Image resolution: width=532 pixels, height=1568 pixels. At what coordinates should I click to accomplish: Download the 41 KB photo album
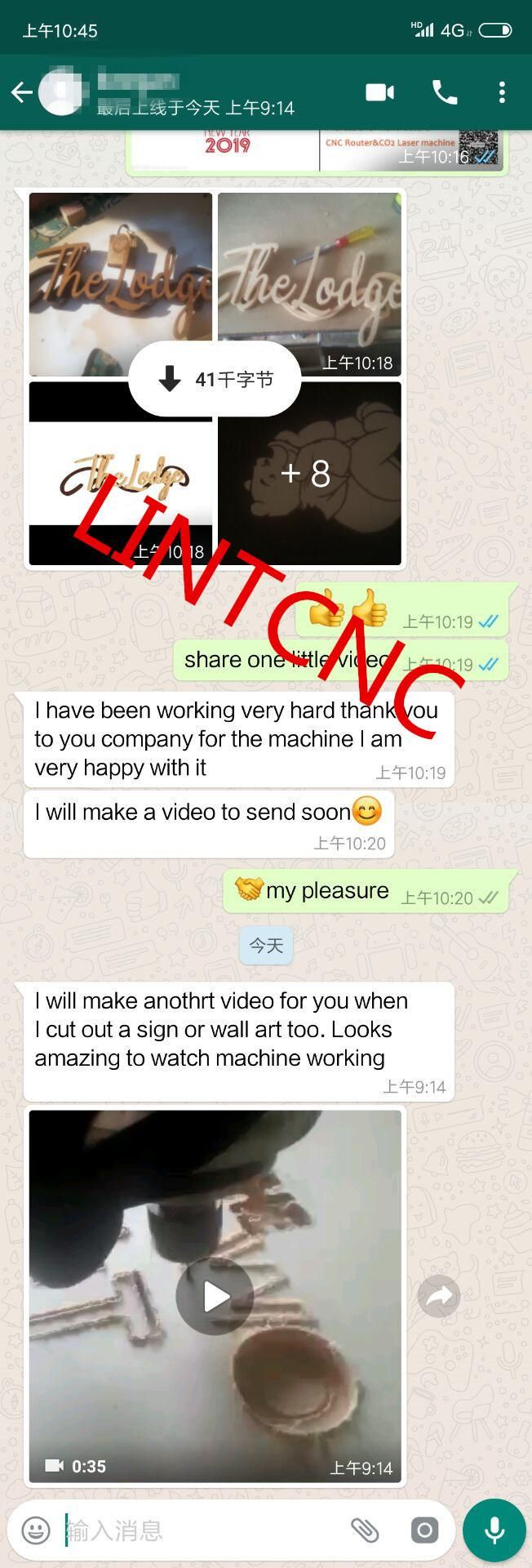pos(215,379)
